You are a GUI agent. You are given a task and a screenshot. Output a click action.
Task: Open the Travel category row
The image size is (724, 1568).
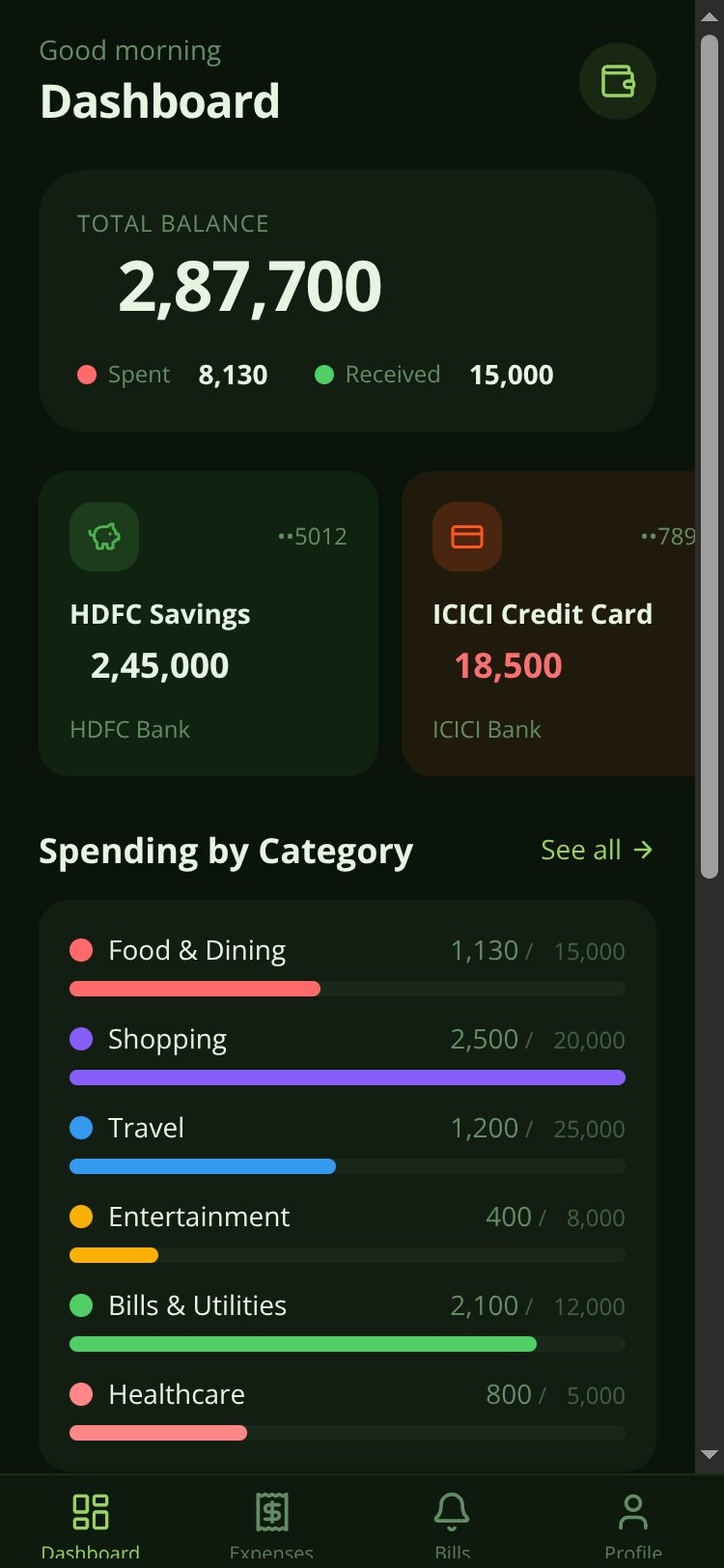pos(348,1143)
